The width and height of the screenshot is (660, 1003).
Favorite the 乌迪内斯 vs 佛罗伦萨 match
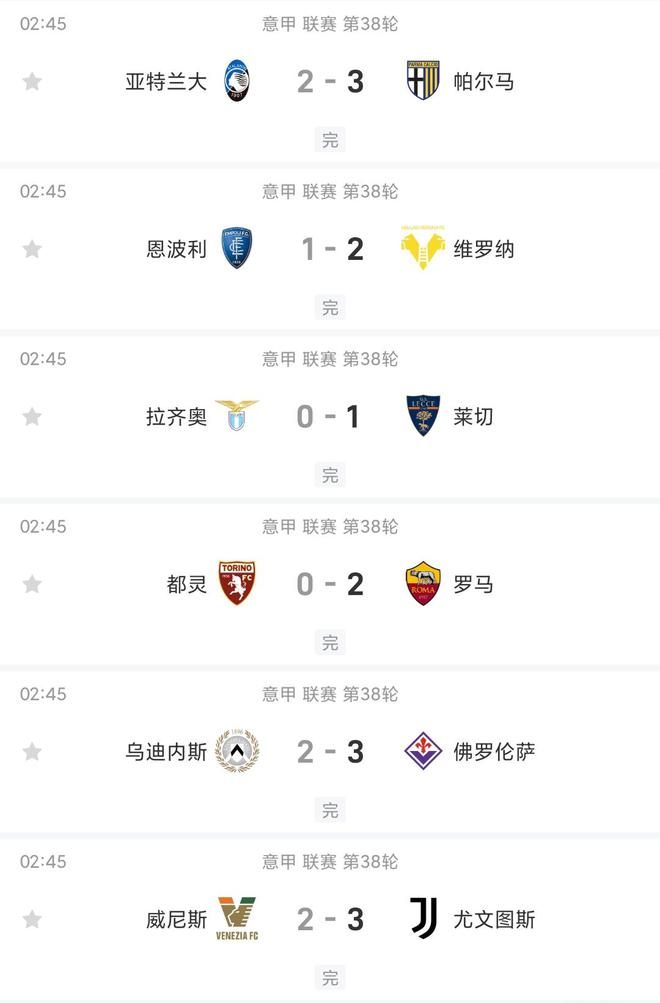[32, 751]
